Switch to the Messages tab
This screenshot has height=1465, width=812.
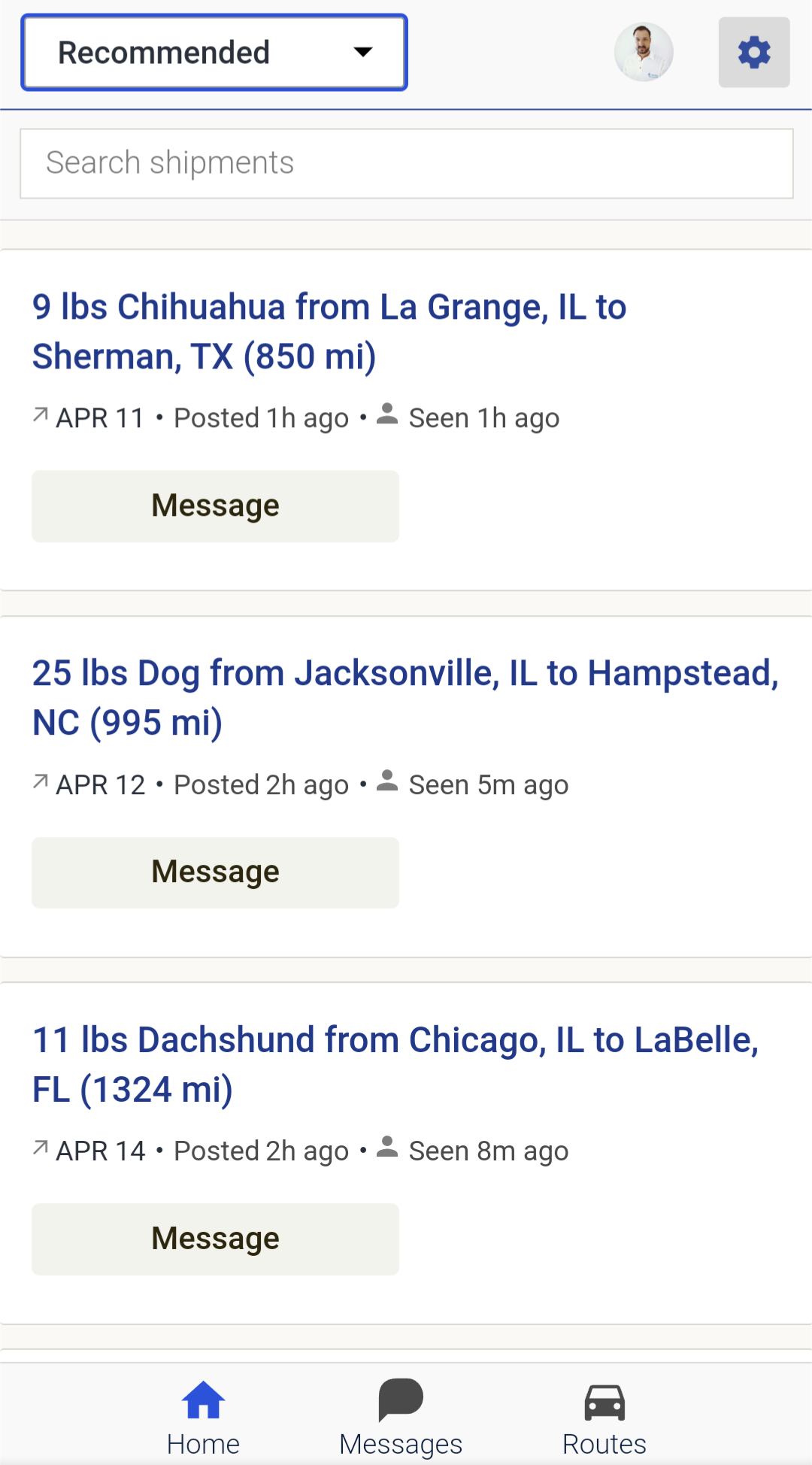click(401, 1417)
